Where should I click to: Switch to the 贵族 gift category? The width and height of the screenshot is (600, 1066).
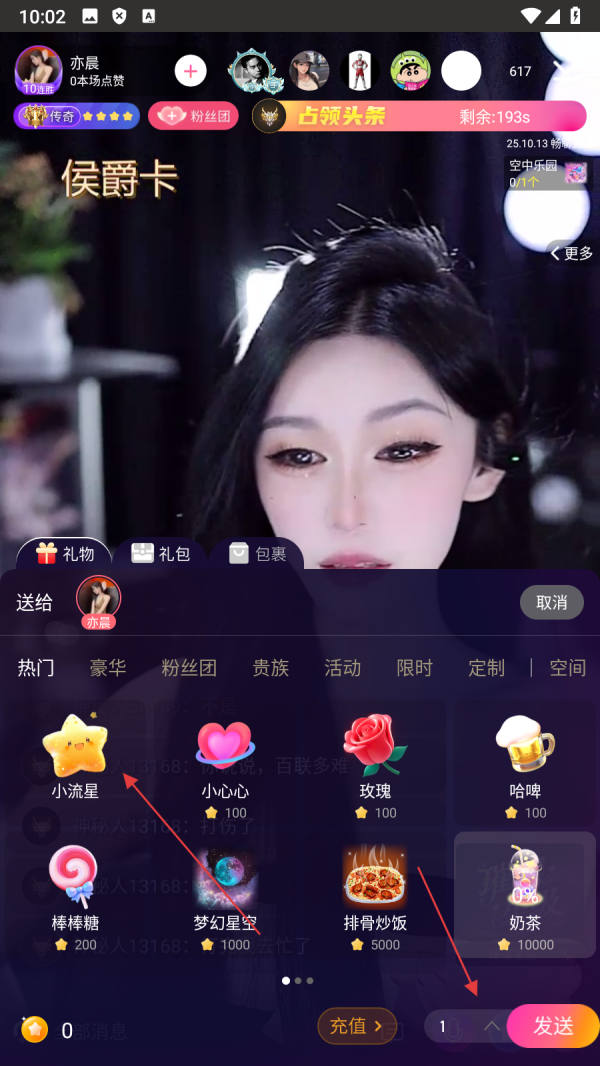[270, 668]
